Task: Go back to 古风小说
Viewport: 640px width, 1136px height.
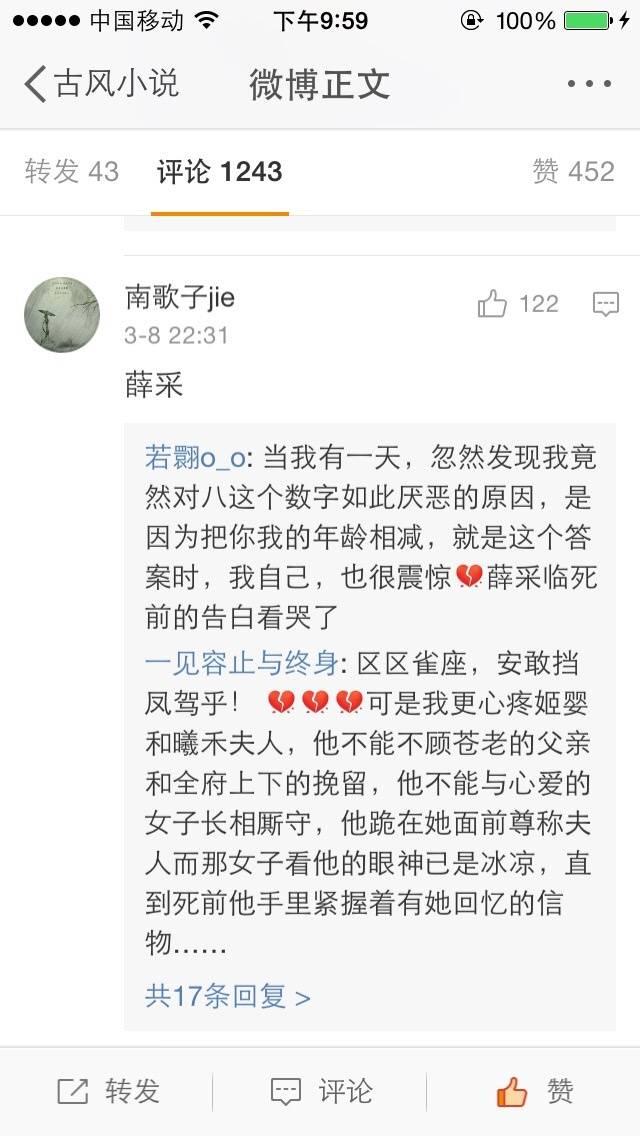Action: pyautogui.click(x=100, y=84)
